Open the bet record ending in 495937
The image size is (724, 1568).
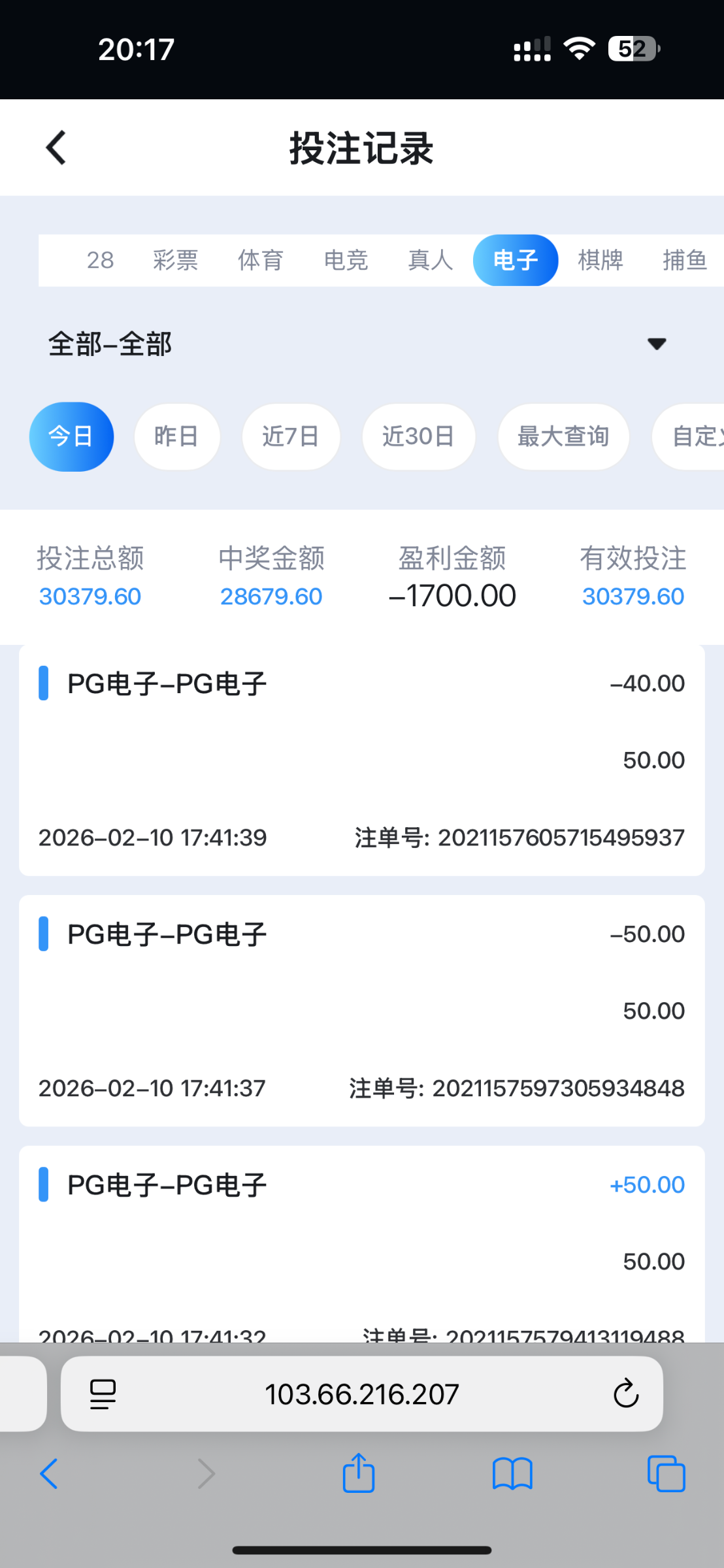(361, 760)
